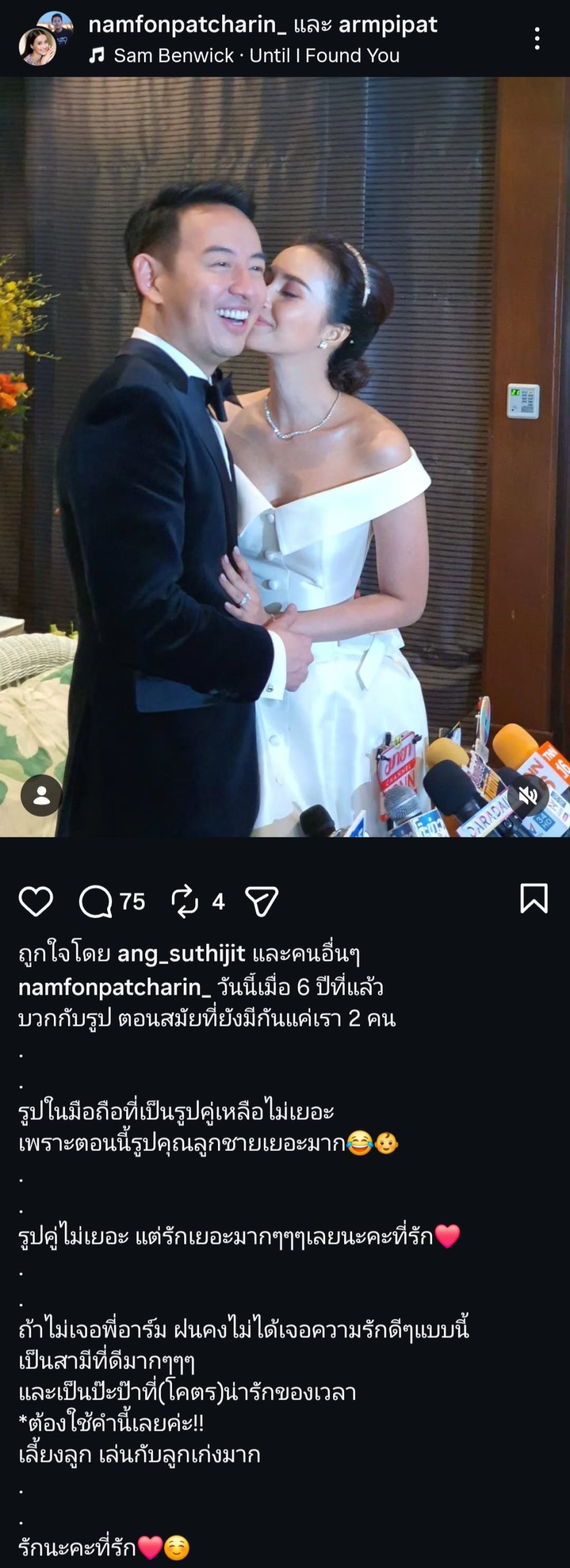
Task: Open ang_suthijit profile in likes line
Action: [x=181, y=954]
